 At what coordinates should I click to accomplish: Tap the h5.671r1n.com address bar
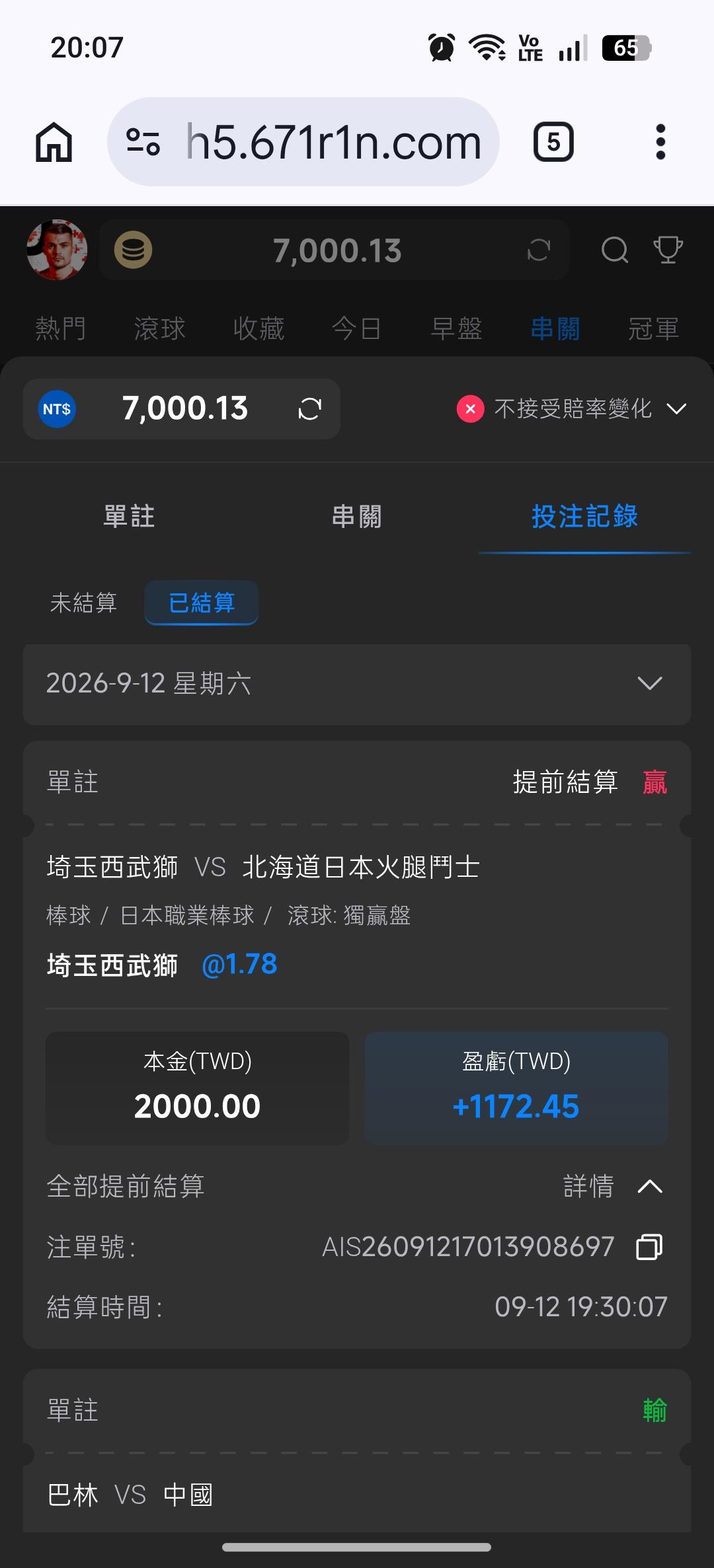pos(303,142)
